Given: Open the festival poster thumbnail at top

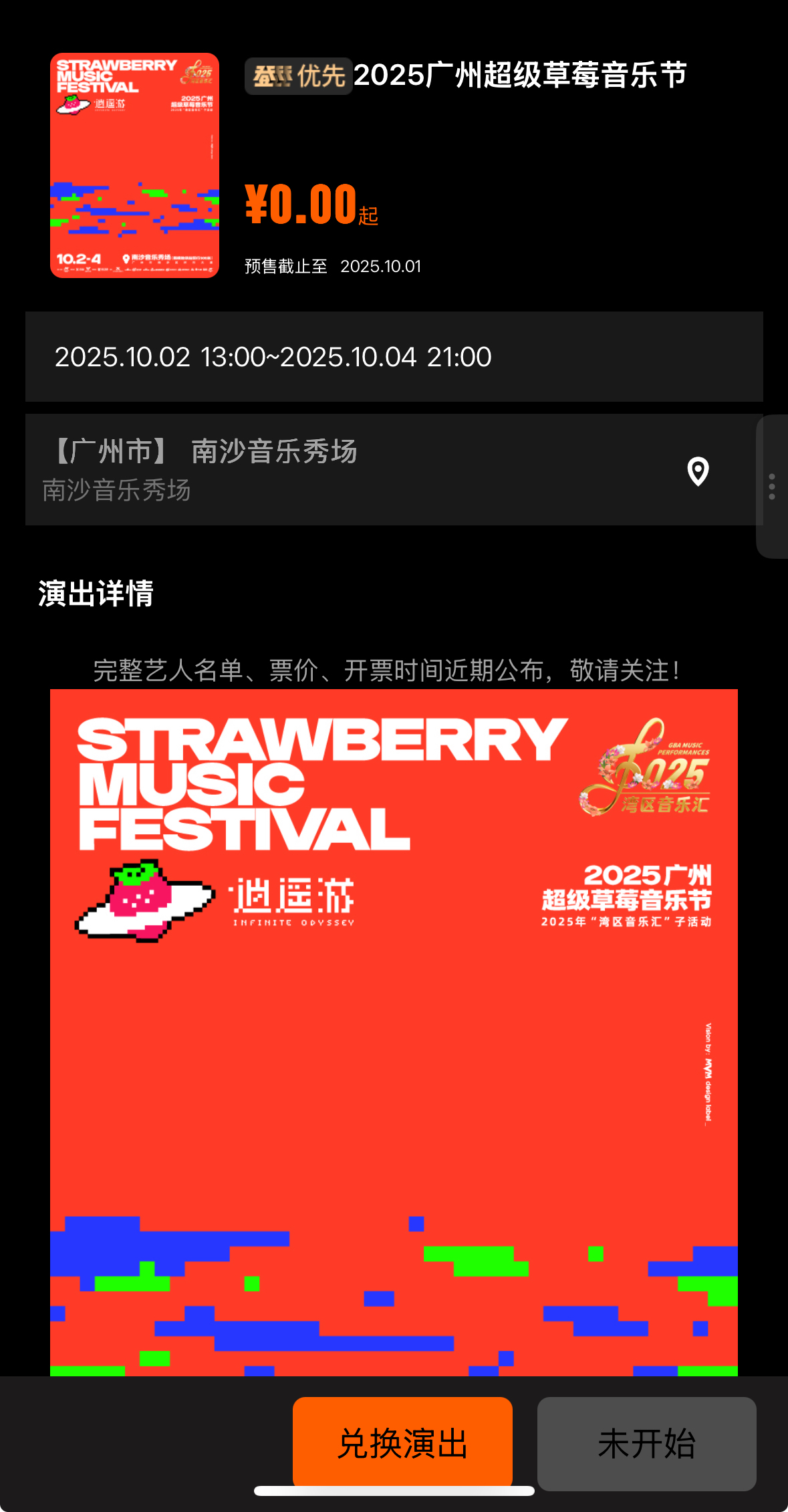Looking at the screenshot, I should 134,165.
